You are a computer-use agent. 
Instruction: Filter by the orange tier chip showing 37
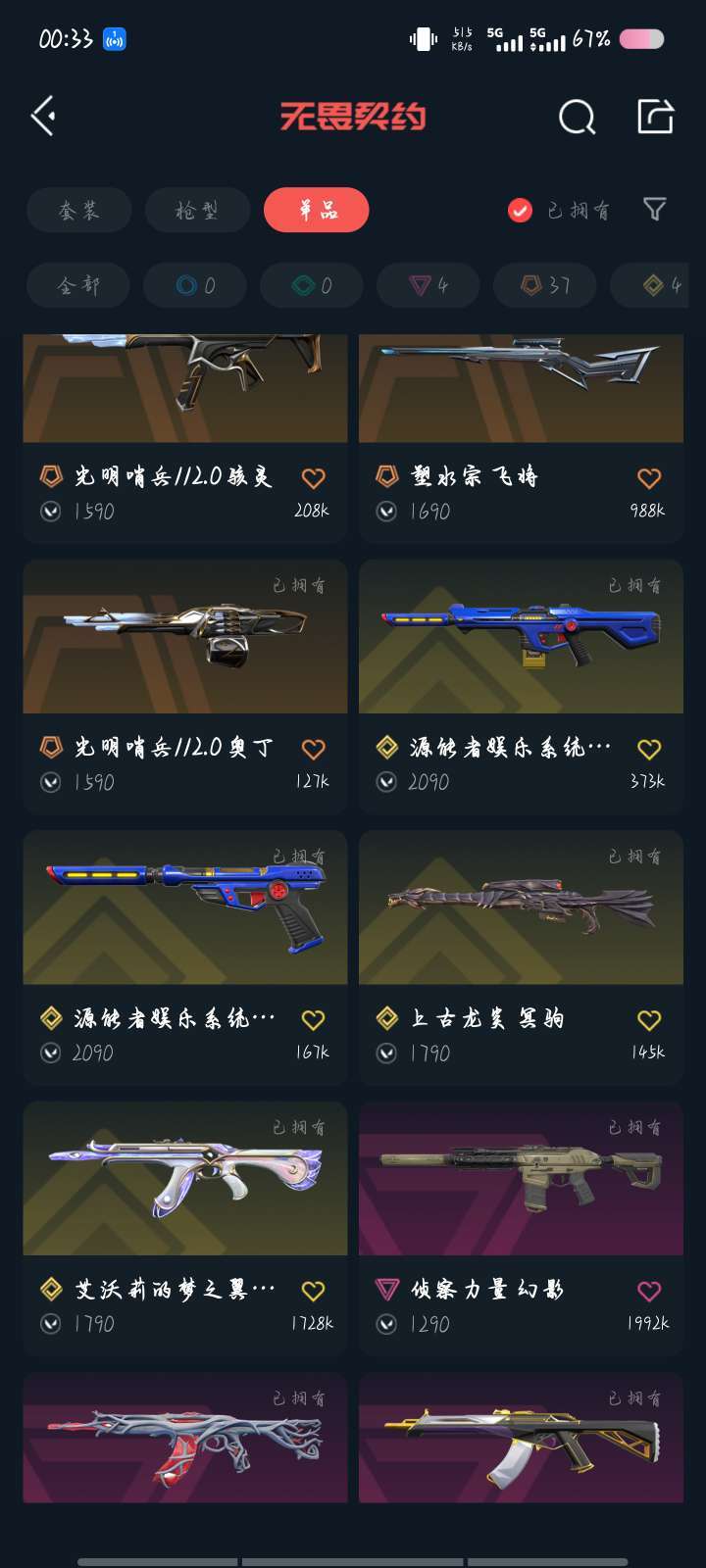click(545, 285)
